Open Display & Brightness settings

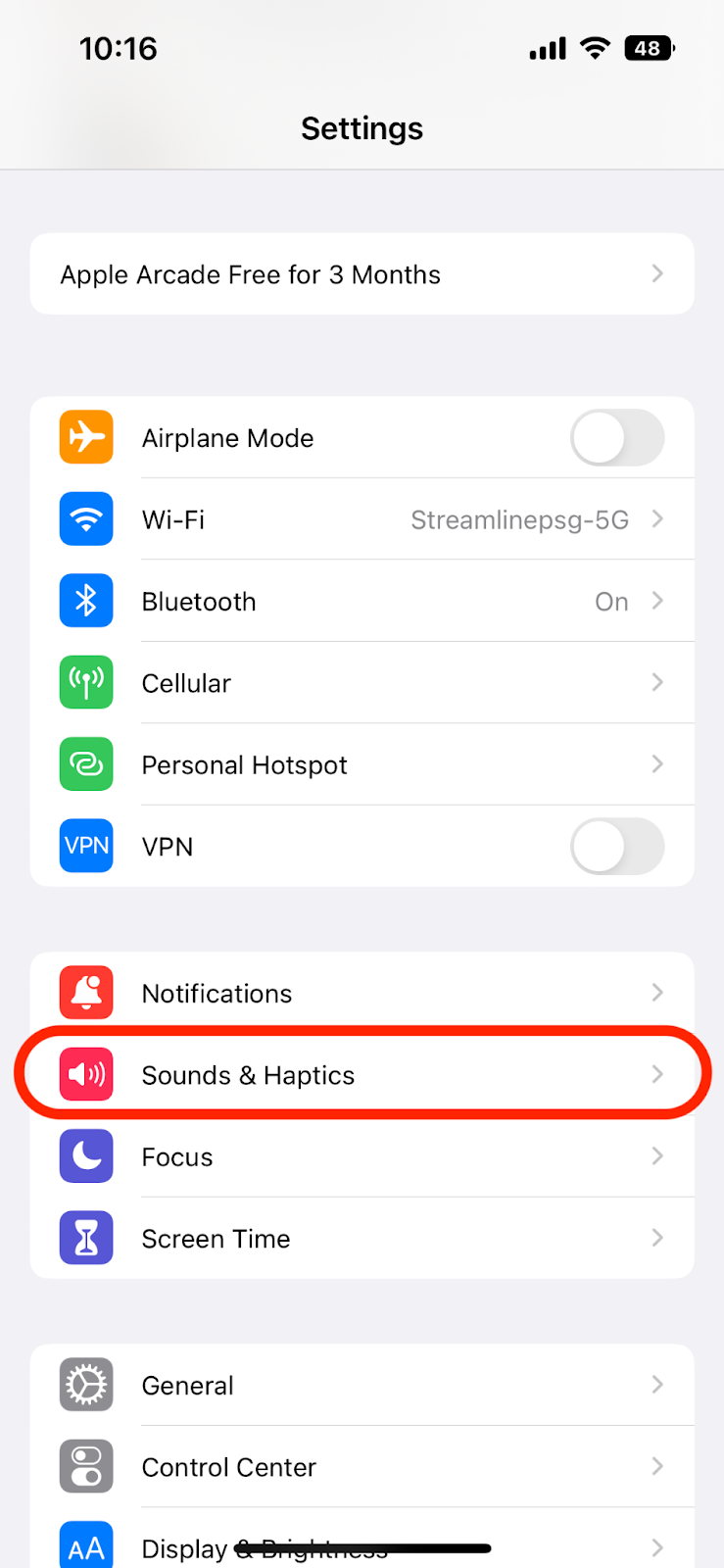click(362, 1543)
